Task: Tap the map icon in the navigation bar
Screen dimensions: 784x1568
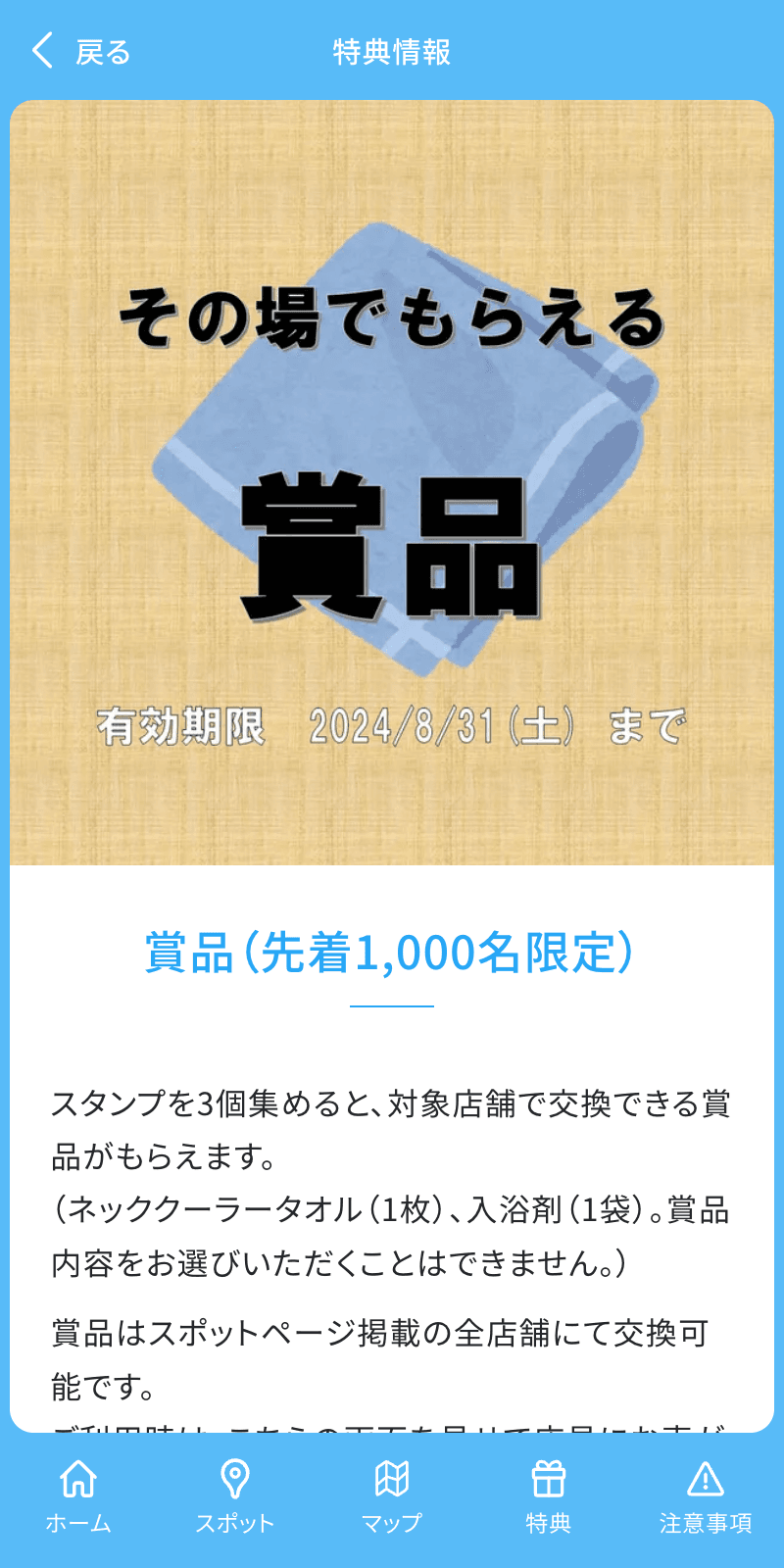Action: click(392, 1480)
